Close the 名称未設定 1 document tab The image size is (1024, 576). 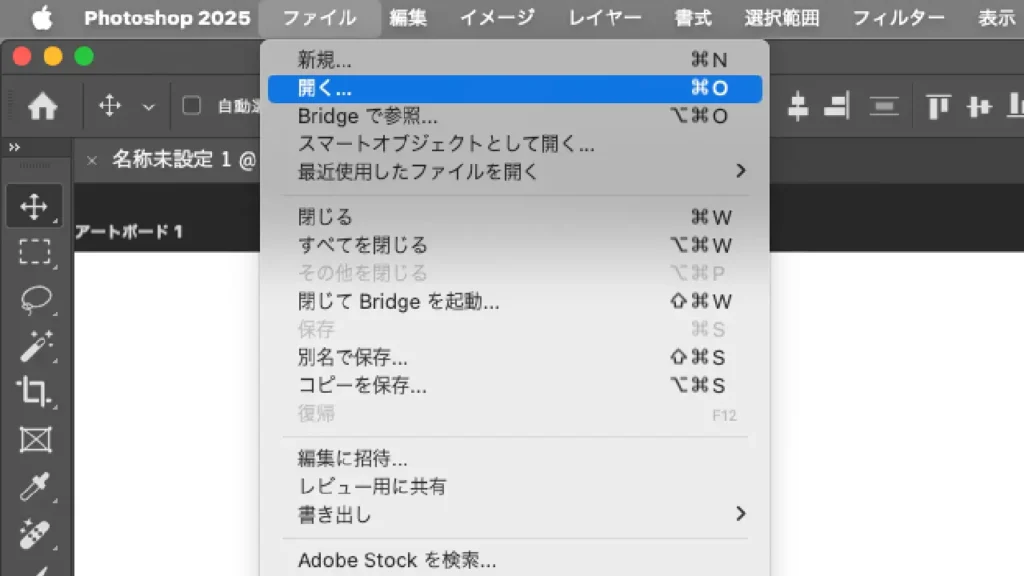click(x=92, y=160)
